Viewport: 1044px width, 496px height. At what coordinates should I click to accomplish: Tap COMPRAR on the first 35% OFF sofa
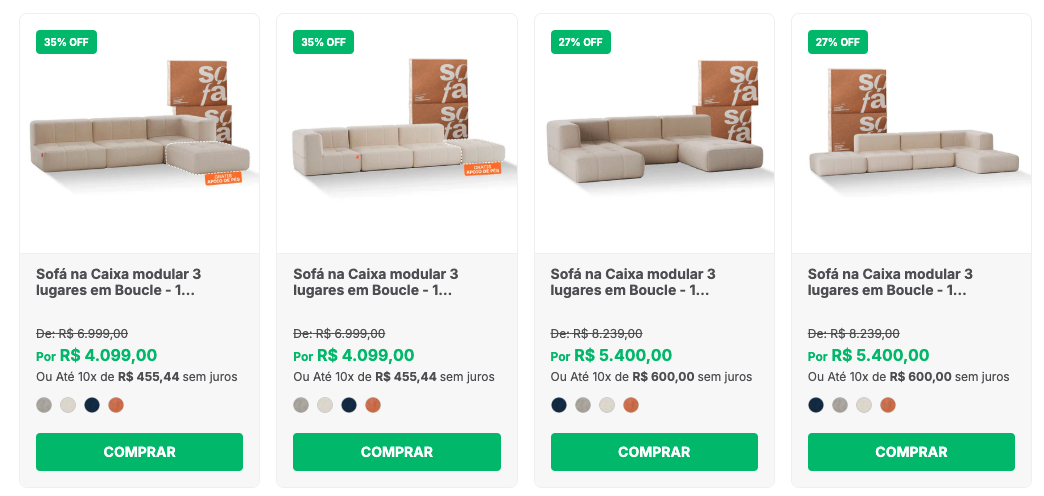click(x=139, y=452)
